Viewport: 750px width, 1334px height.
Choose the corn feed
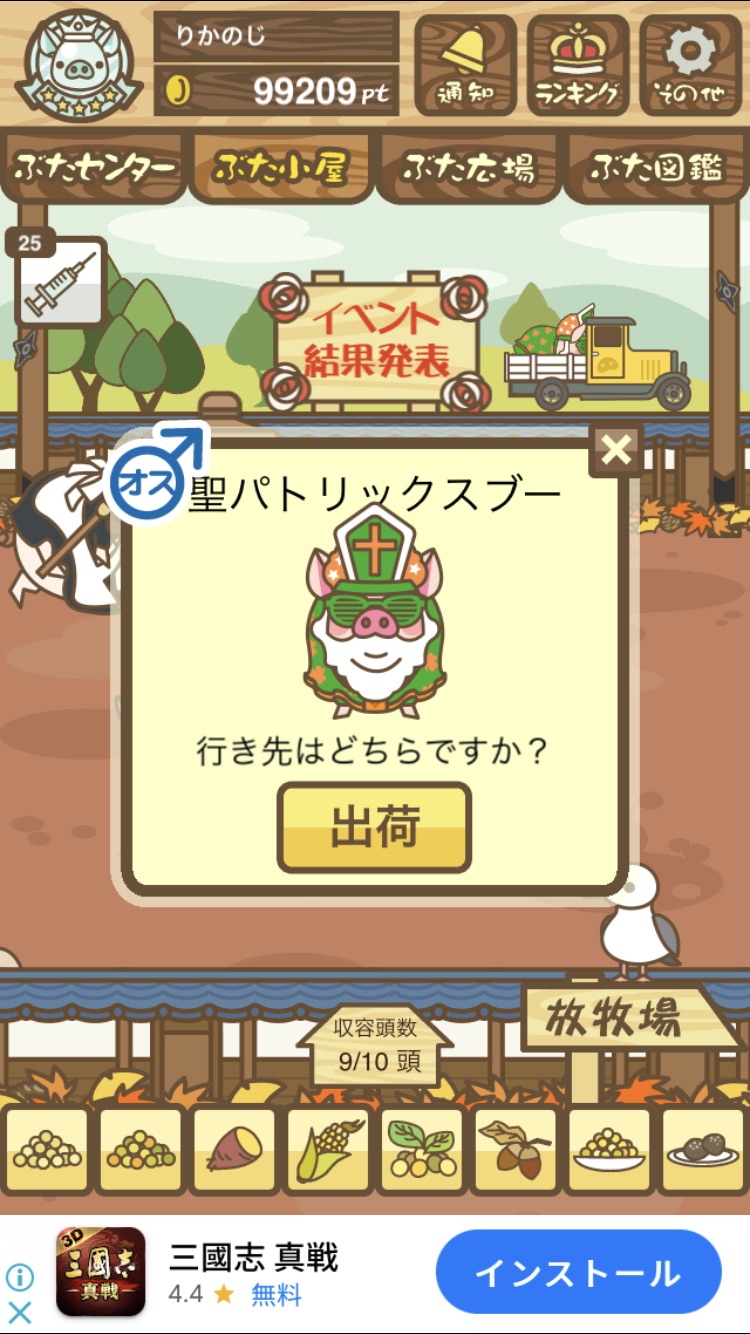(x=329, y=1151)
